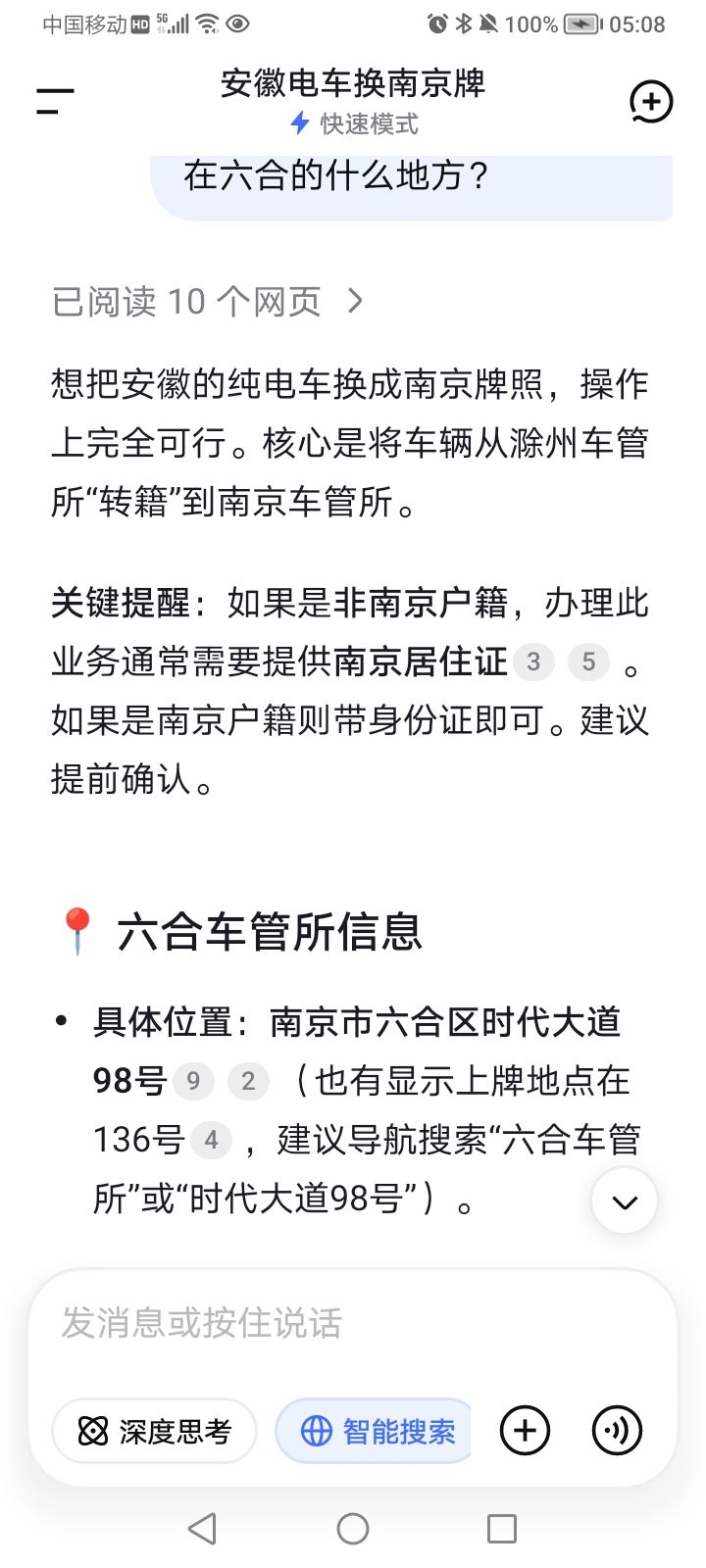Start a new chat with the plus bubble icon
Viewport: 706px width, 1568px height.
pyautogui.click(x=650, y=102)
